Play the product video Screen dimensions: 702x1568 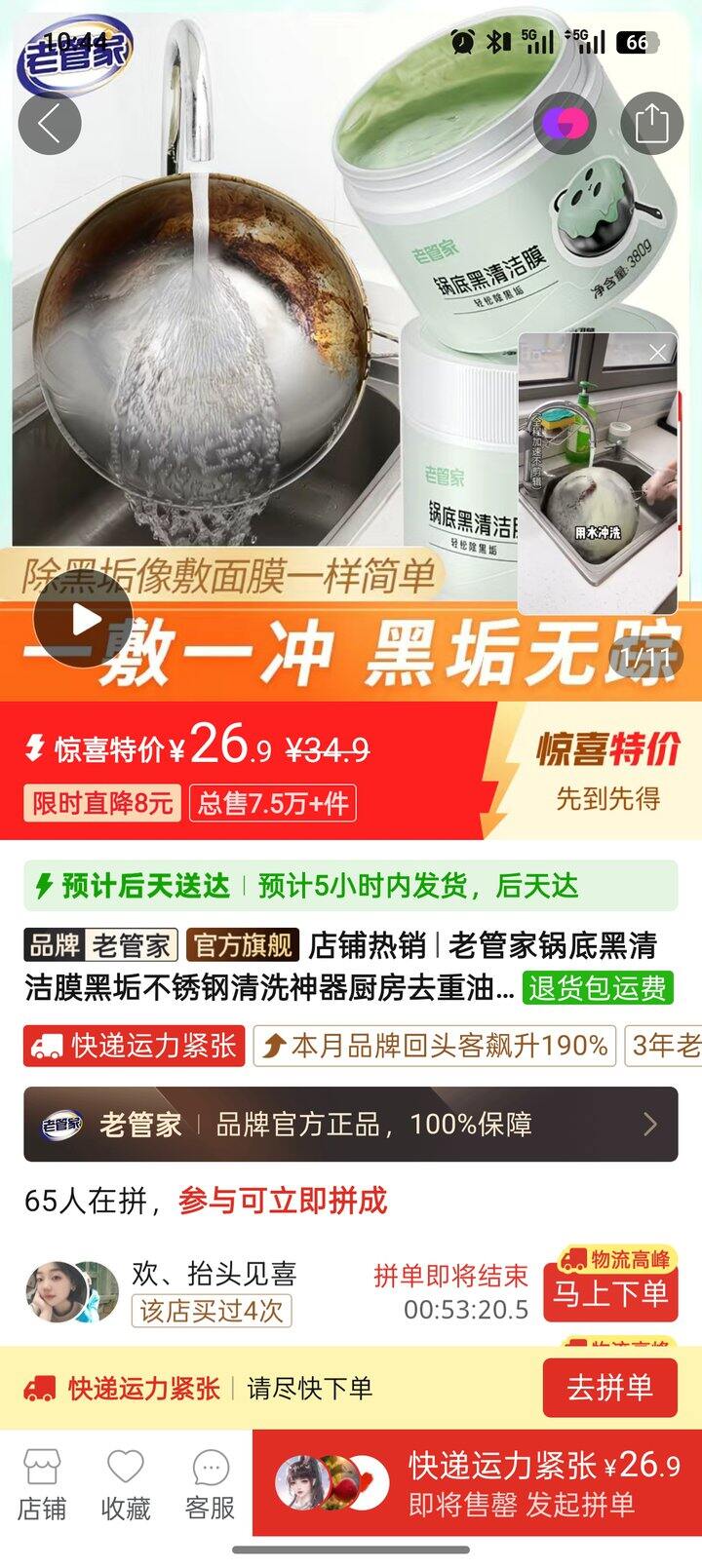[84, 620]
